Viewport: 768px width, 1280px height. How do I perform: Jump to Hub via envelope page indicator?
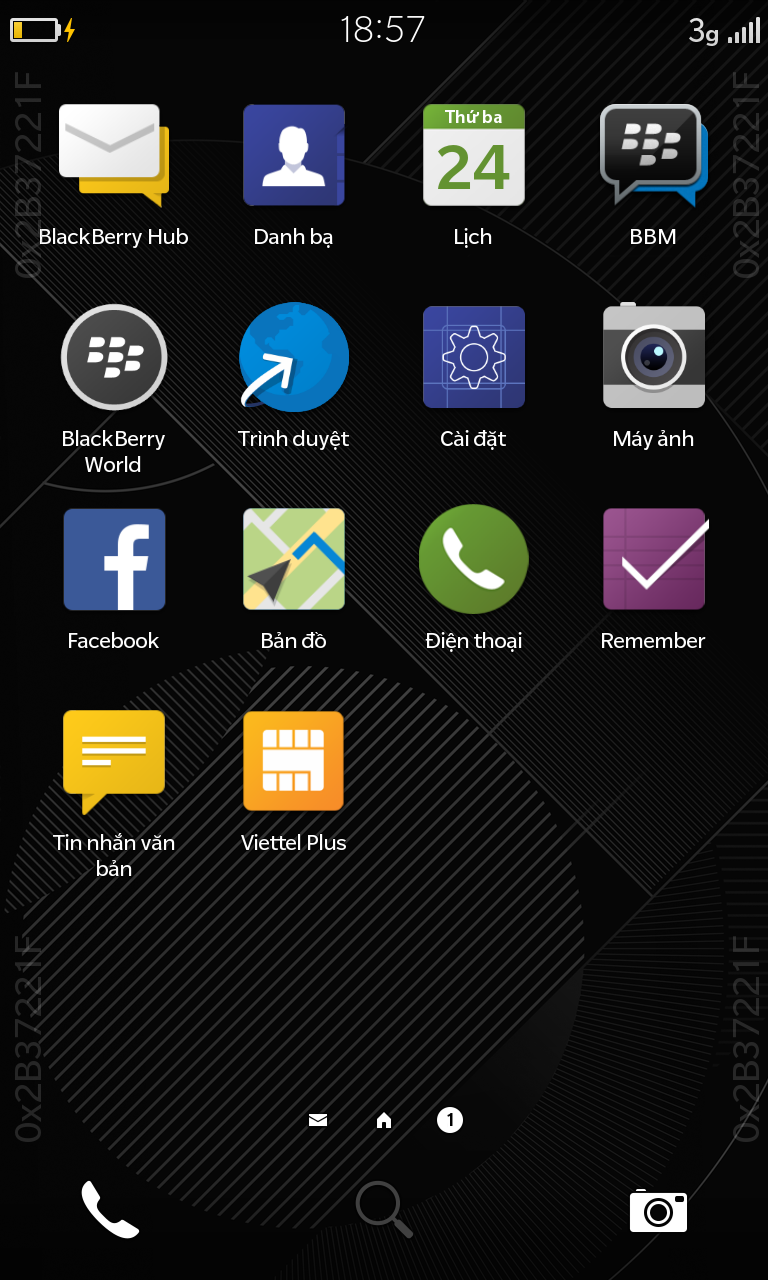[318, 1120]
